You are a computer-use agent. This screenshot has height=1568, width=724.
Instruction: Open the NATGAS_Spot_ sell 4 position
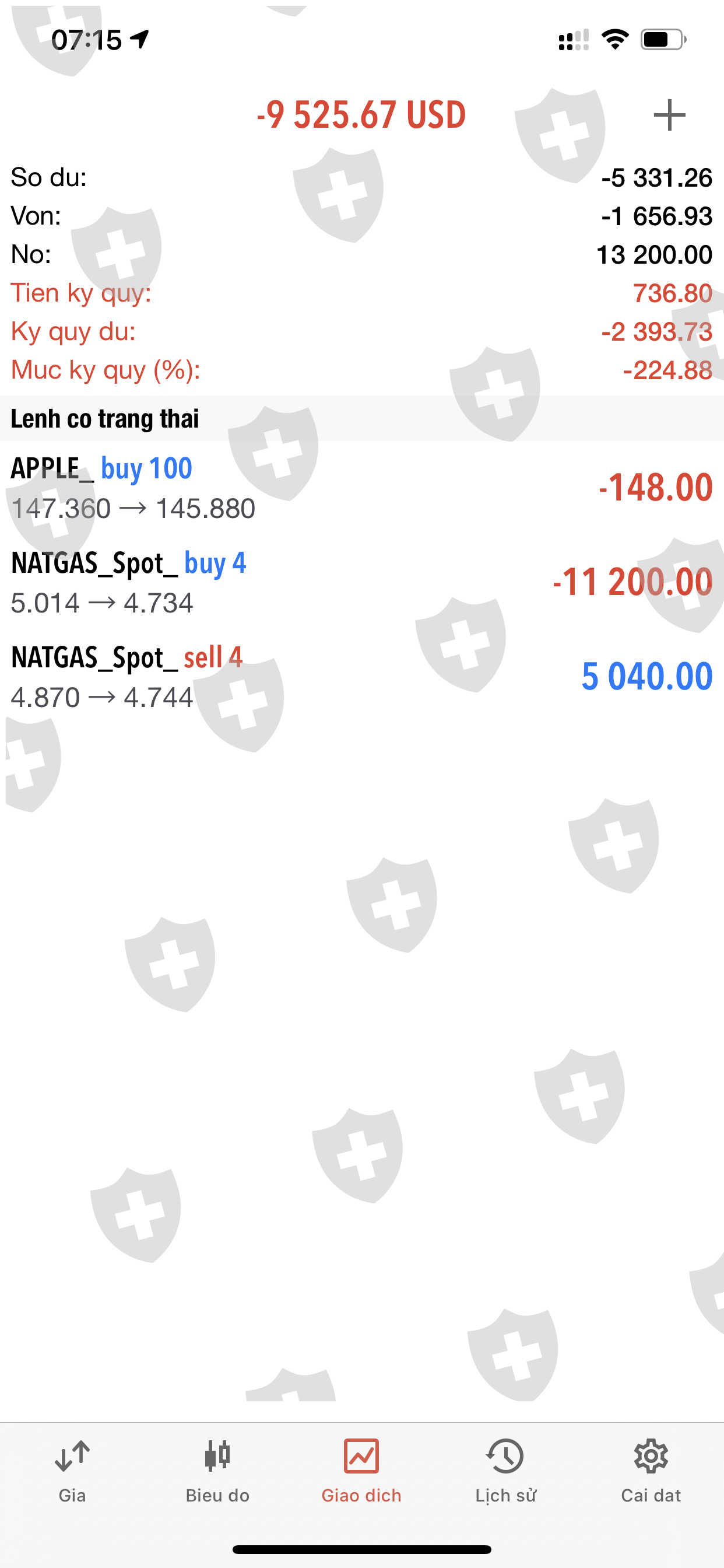tap(362, 676)
